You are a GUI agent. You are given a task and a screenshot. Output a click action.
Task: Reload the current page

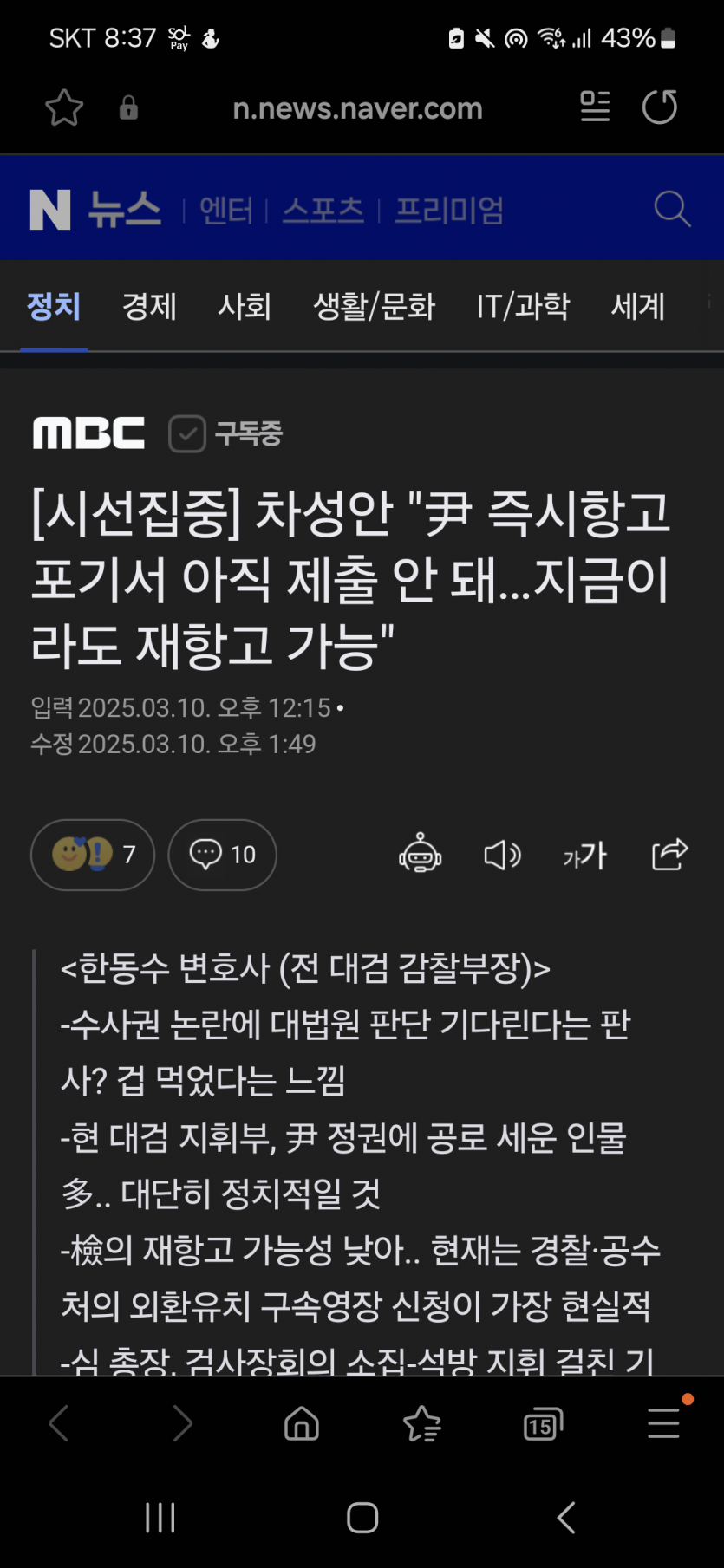pyautogui.click(x=659, y=107)
